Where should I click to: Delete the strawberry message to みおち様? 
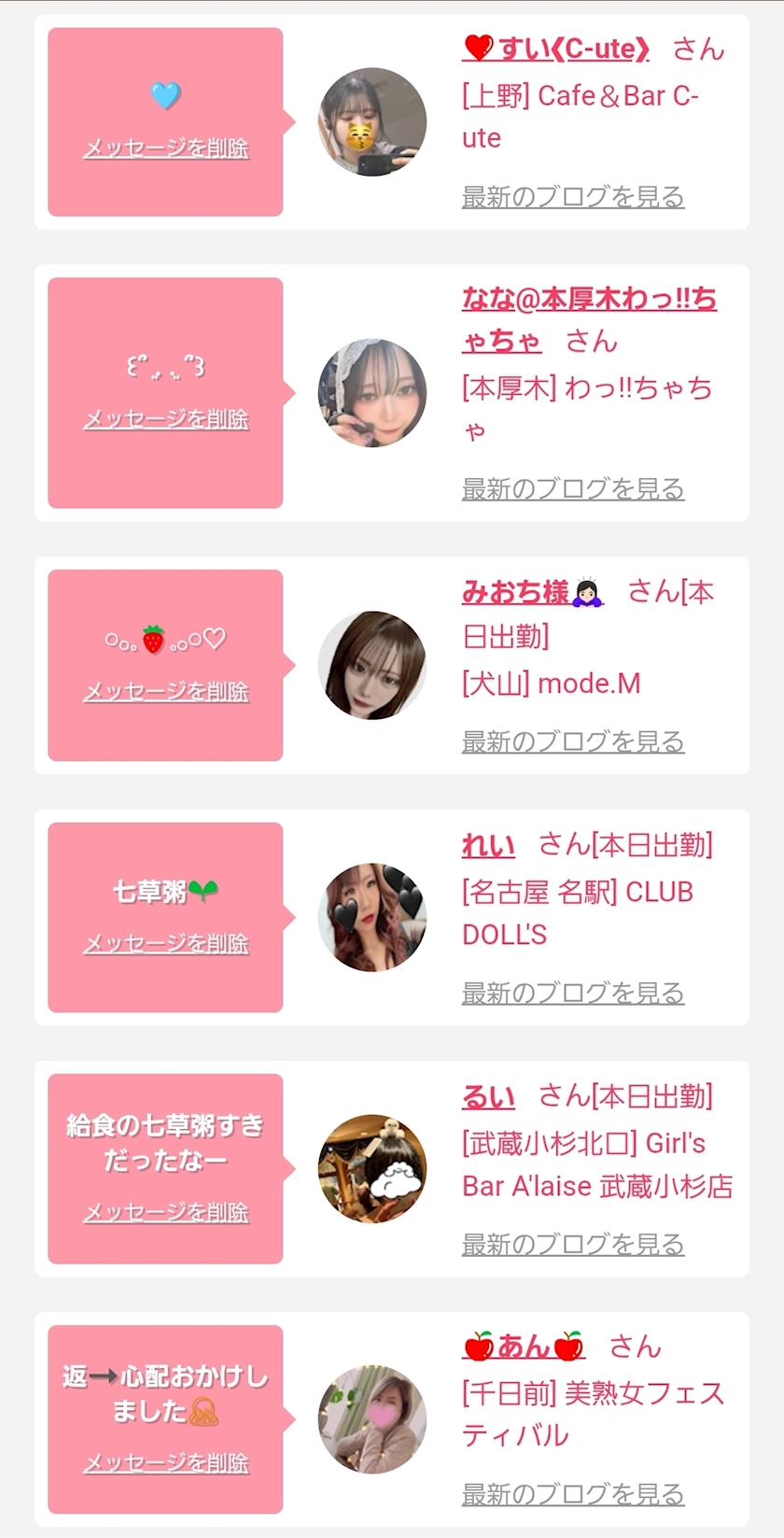click(166, 691)
